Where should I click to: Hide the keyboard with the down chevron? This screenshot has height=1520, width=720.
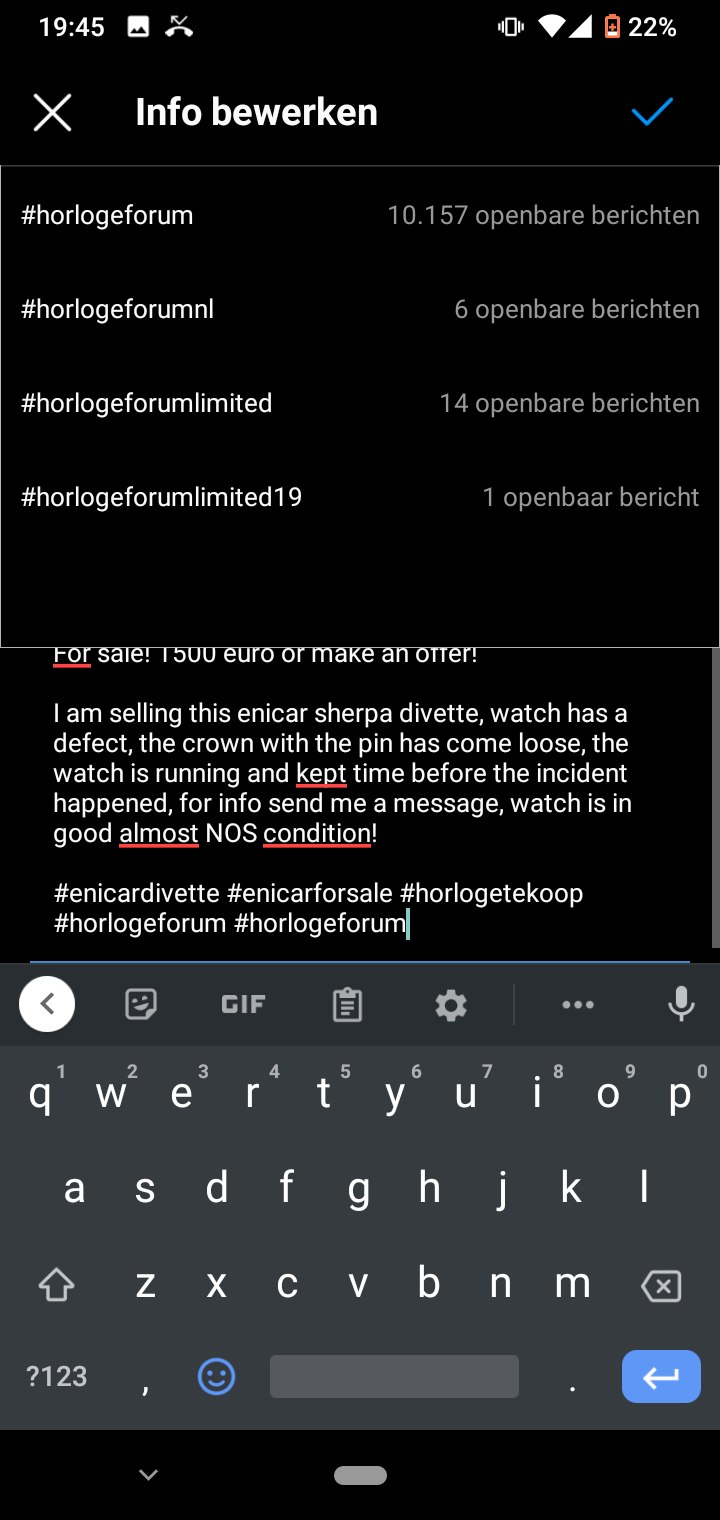point(148,1474)
